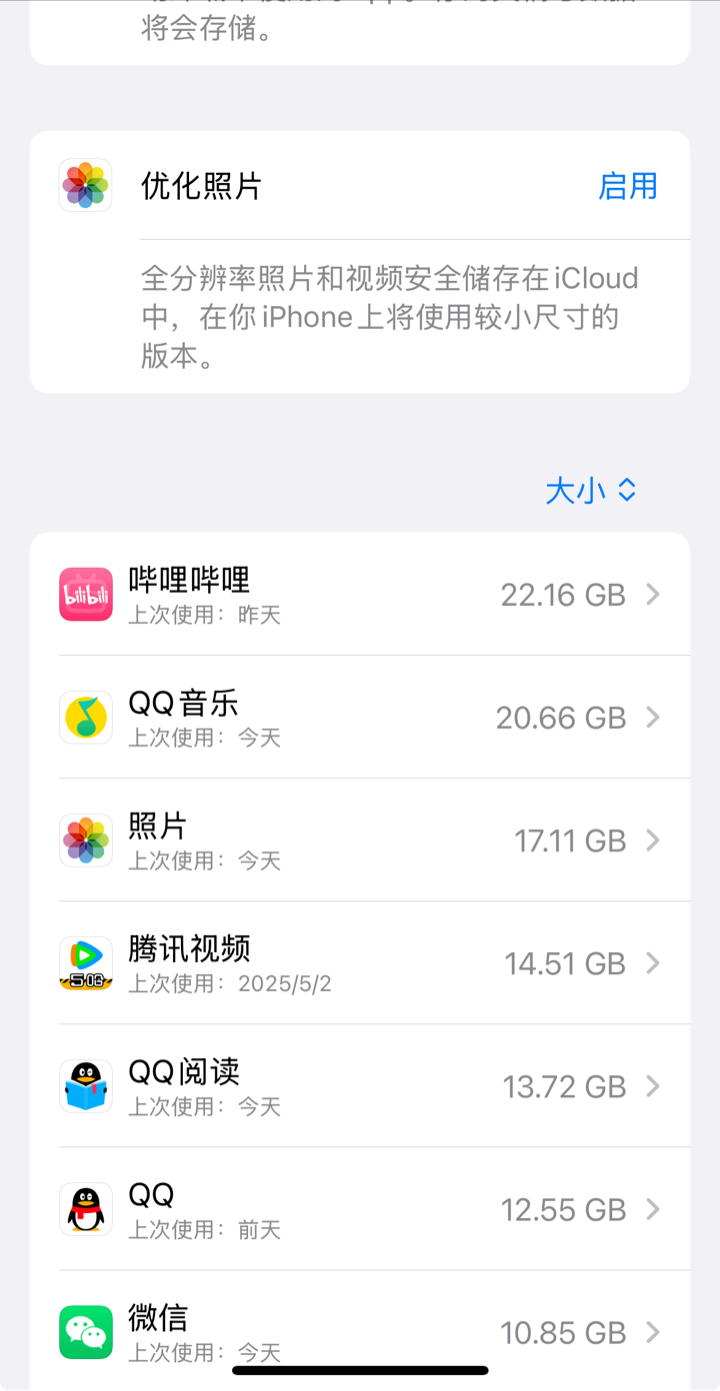Open the 大小 sort dropdown
Screen dimensions: 720x1391
(x=591, y=490)
